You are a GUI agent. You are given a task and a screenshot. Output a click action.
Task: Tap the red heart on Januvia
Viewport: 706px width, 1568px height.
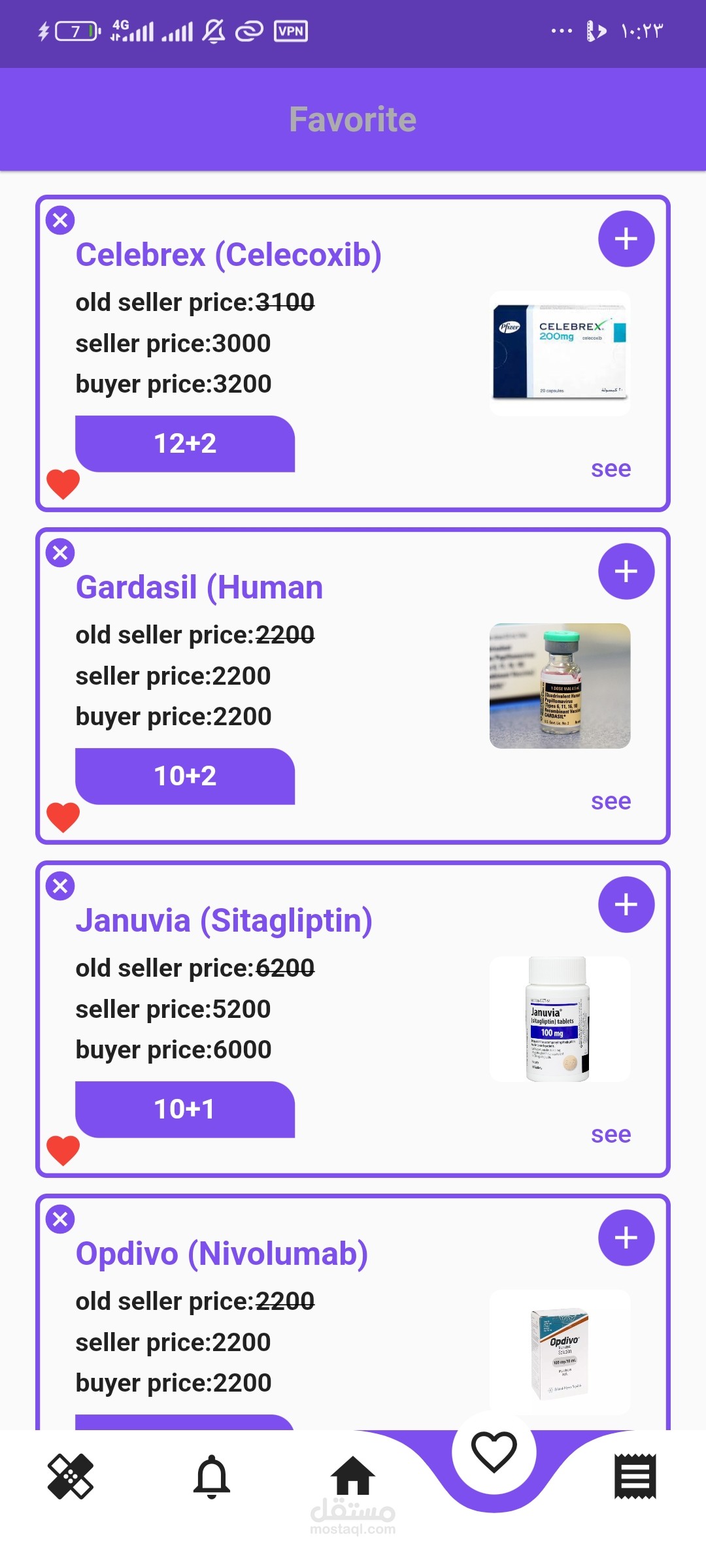pos(63,1150)
